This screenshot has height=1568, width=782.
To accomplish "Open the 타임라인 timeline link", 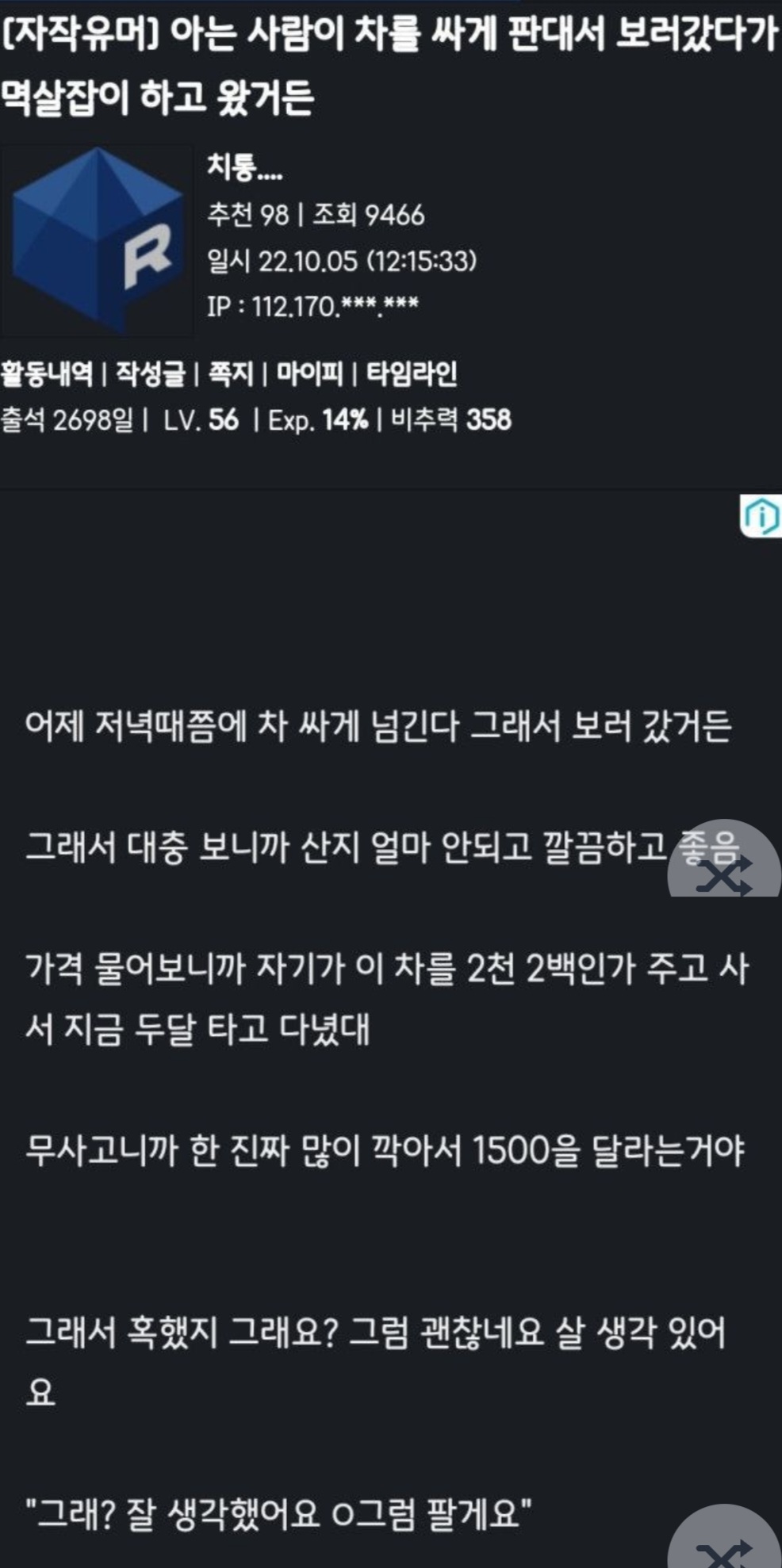I will [x=411, y=373].
